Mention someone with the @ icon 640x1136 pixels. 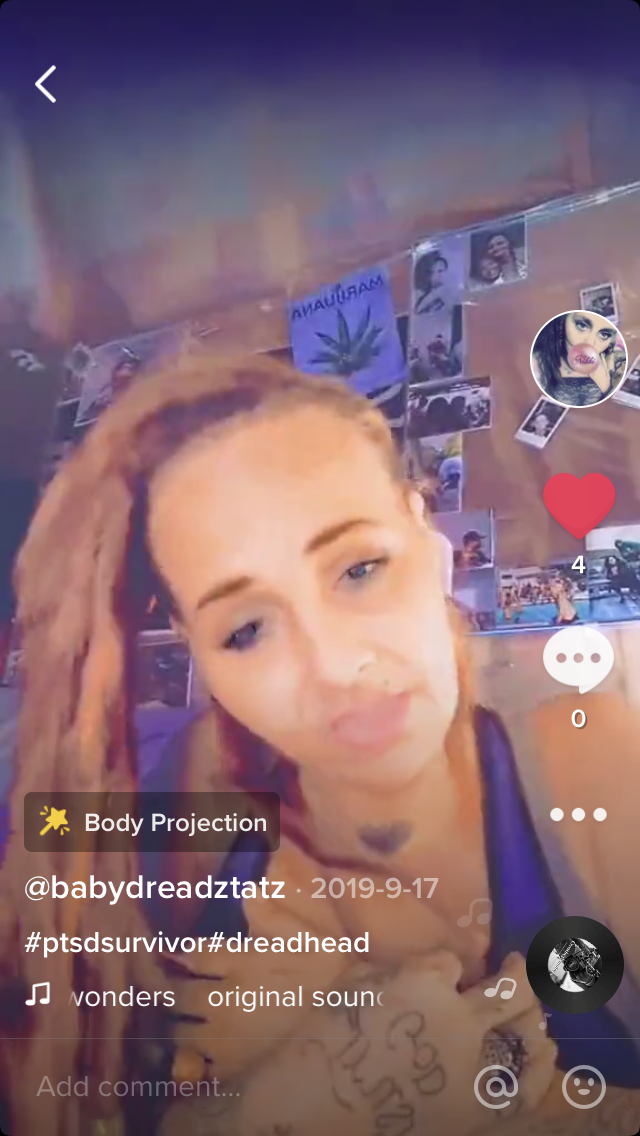coord(496,1087)
